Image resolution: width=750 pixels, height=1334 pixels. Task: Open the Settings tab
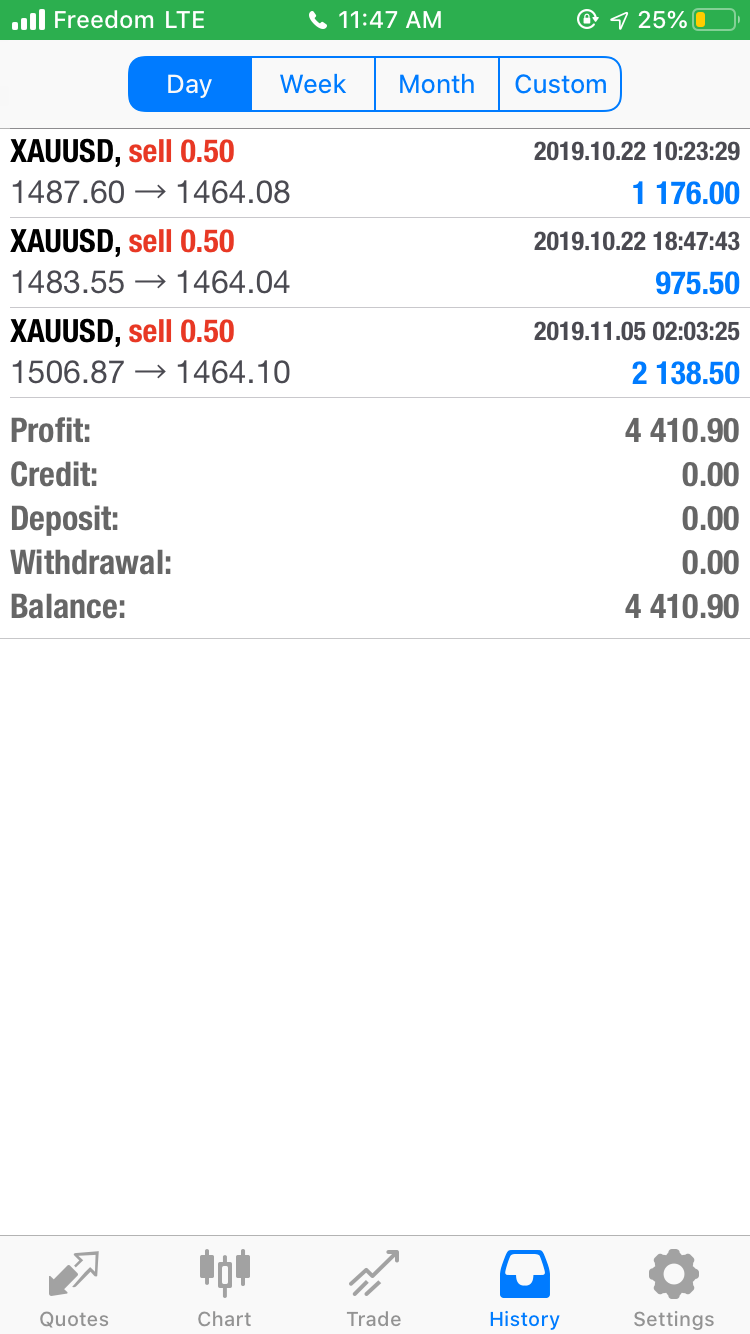(674, 1287)
